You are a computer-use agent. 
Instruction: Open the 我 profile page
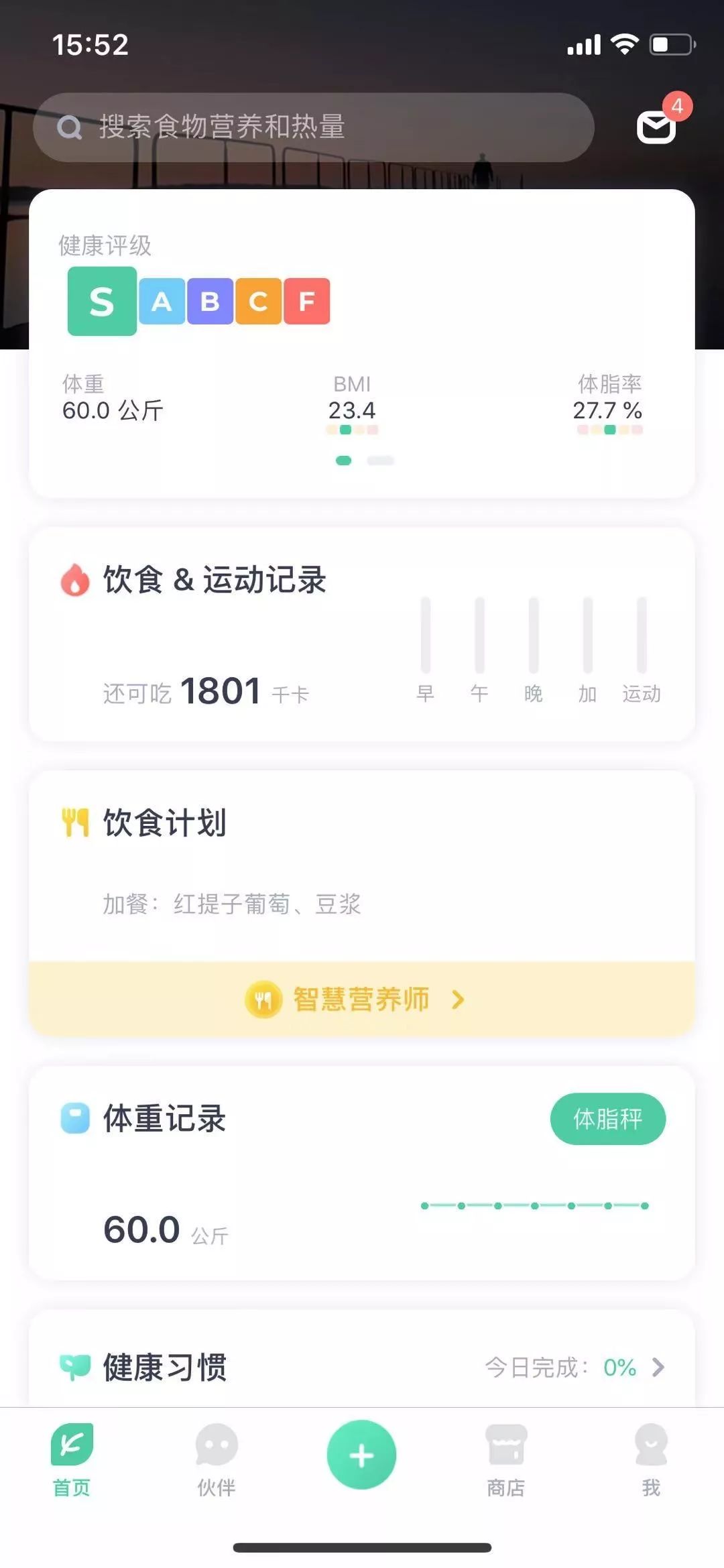point(652,1461)
